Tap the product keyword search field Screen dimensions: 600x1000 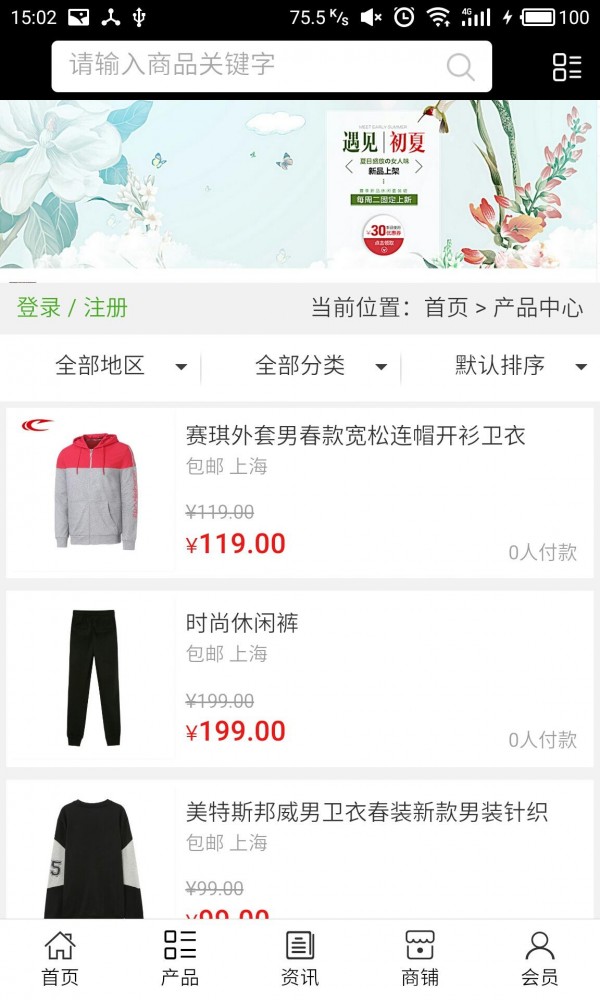pos(250,66)
